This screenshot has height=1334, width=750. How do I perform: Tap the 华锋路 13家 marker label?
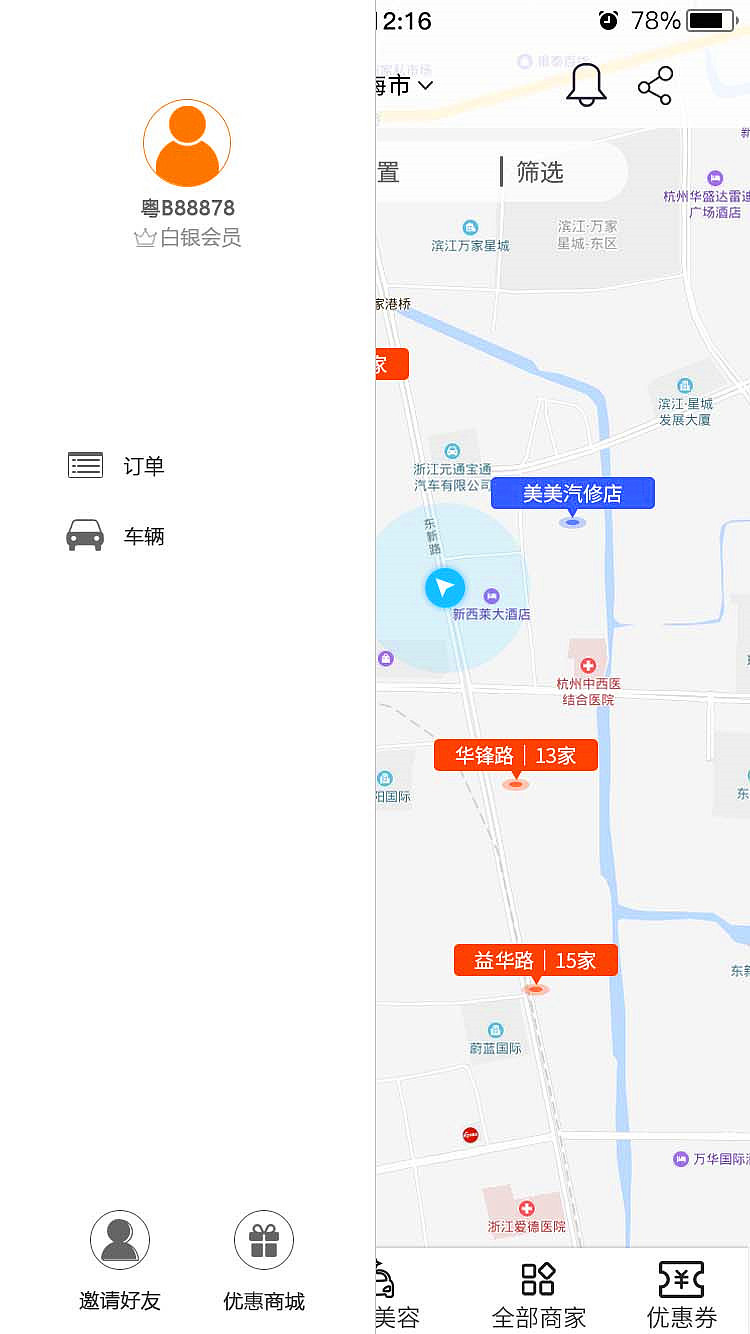pyautogui.click(x=515, y=755)
